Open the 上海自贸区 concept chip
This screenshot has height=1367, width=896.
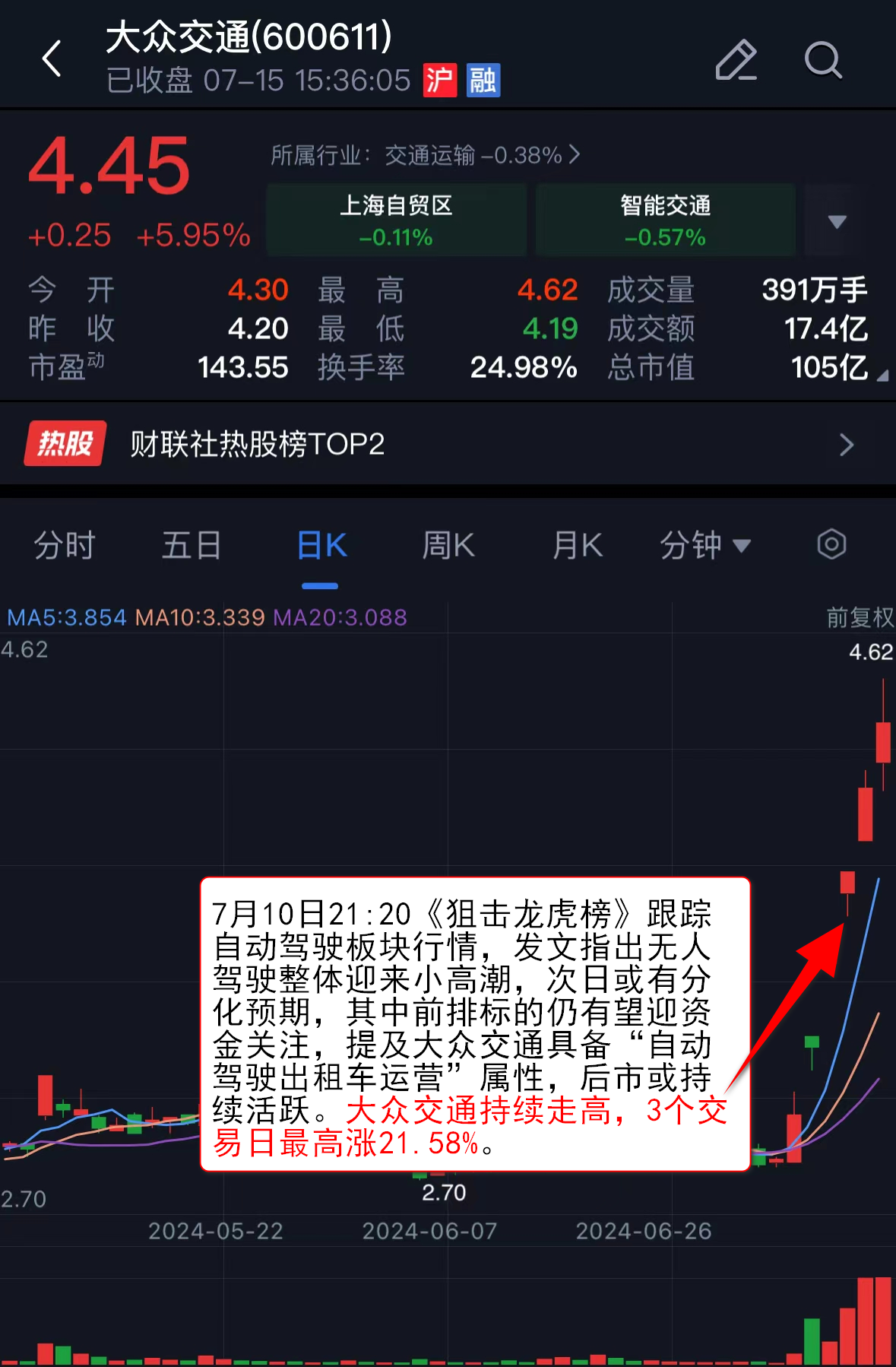(x=396, y=220)
